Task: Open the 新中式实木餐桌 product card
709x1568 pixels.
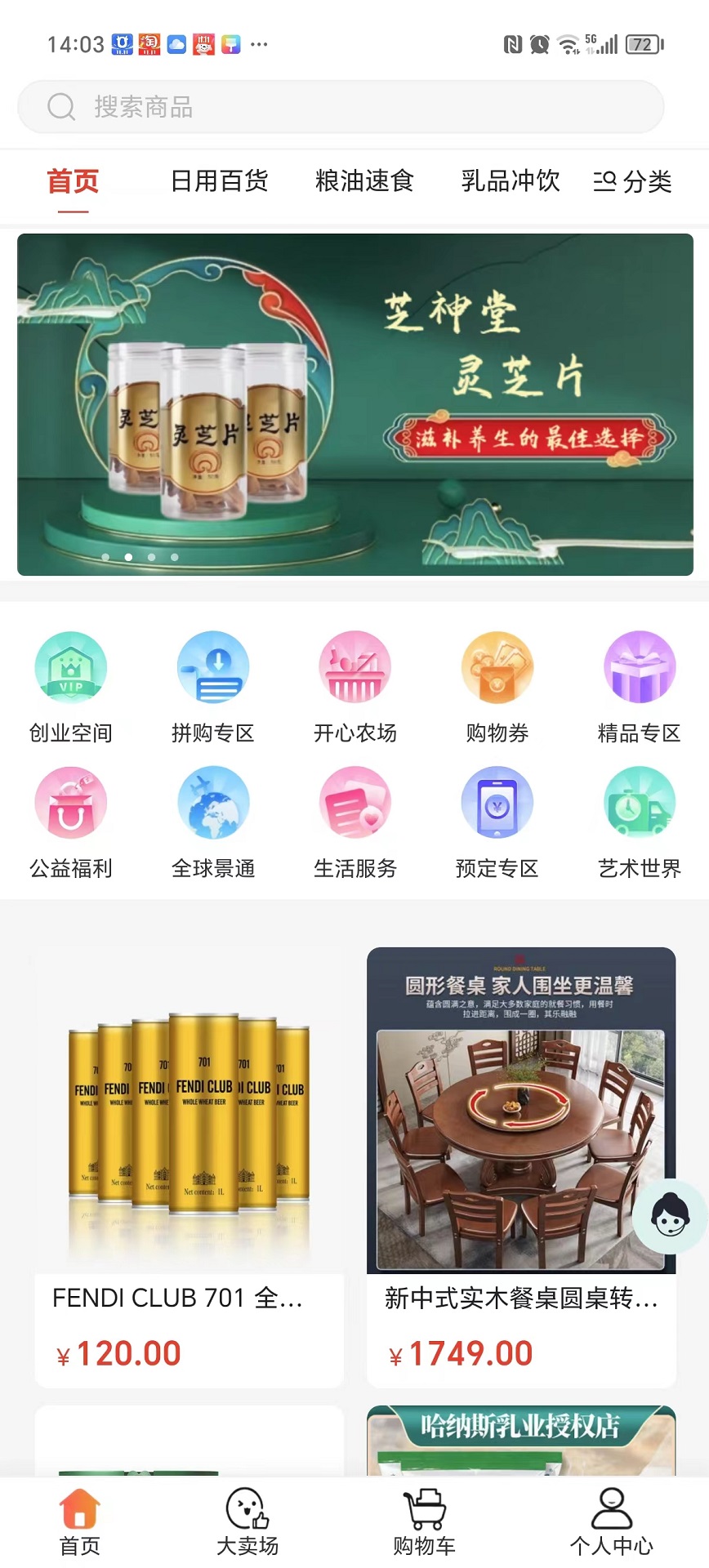Action: click(521, 1168)
